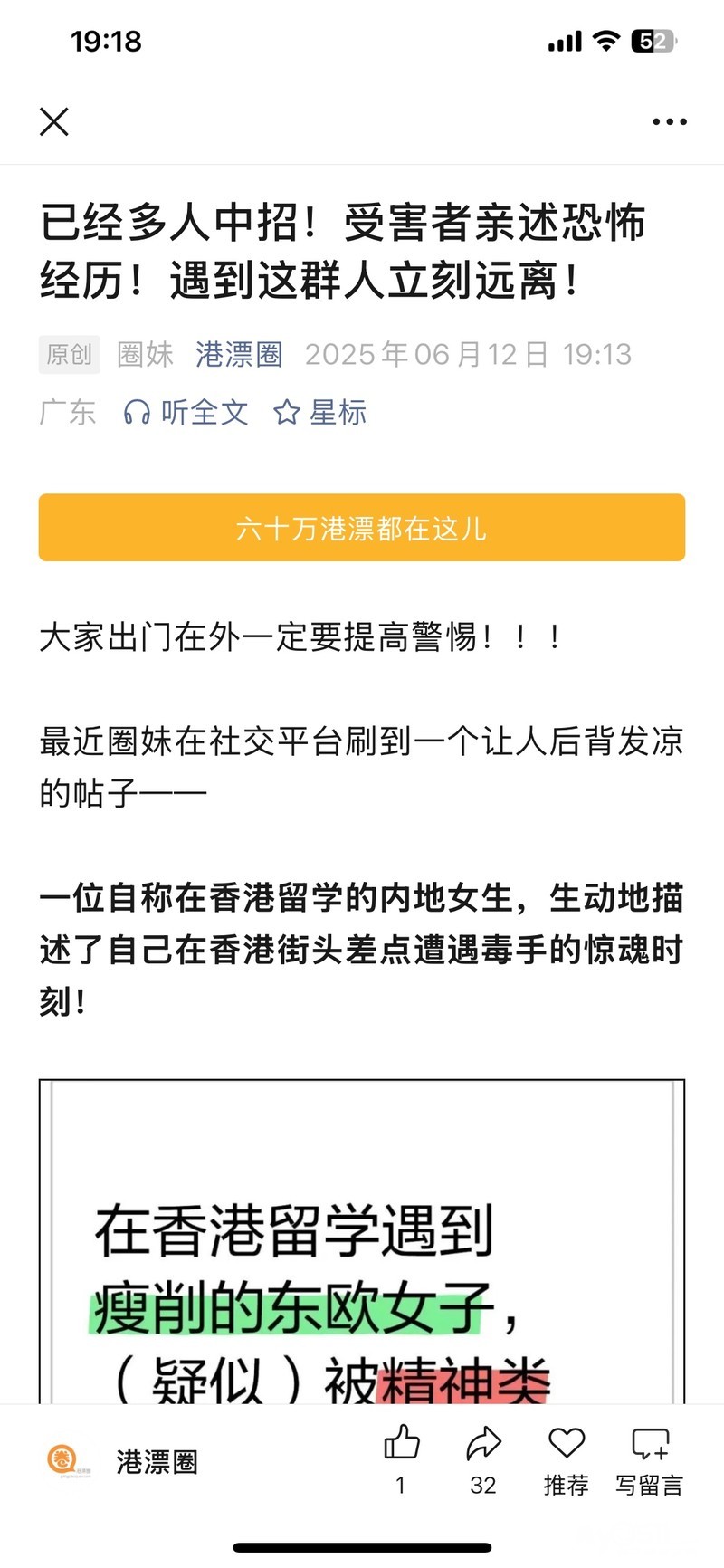This screenshot has height=1568, width=724.
Task: Open the 港漂圈 account link under the title
Action: coord(239,354)
